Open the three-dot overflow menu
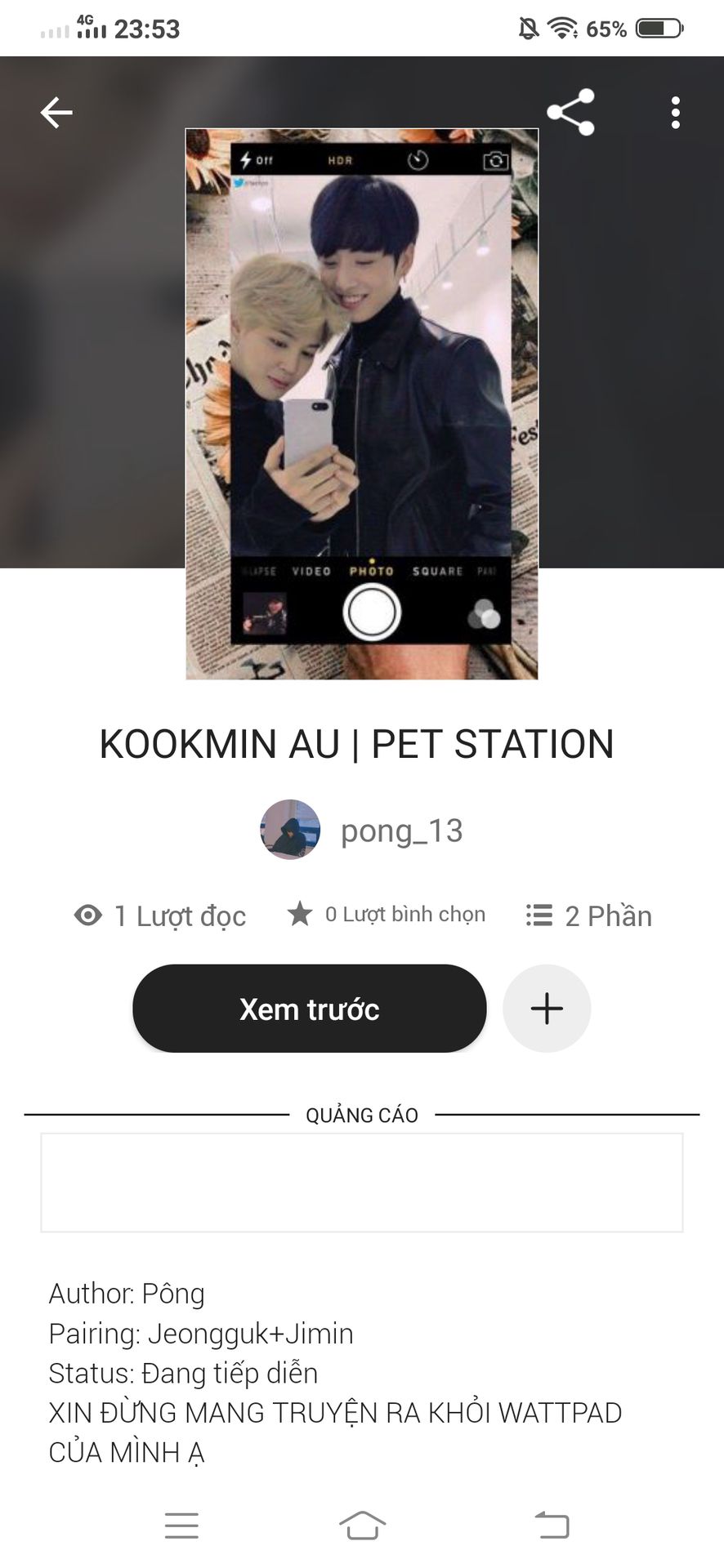The width and height of the screenshot is (724, 1568). 675,113
